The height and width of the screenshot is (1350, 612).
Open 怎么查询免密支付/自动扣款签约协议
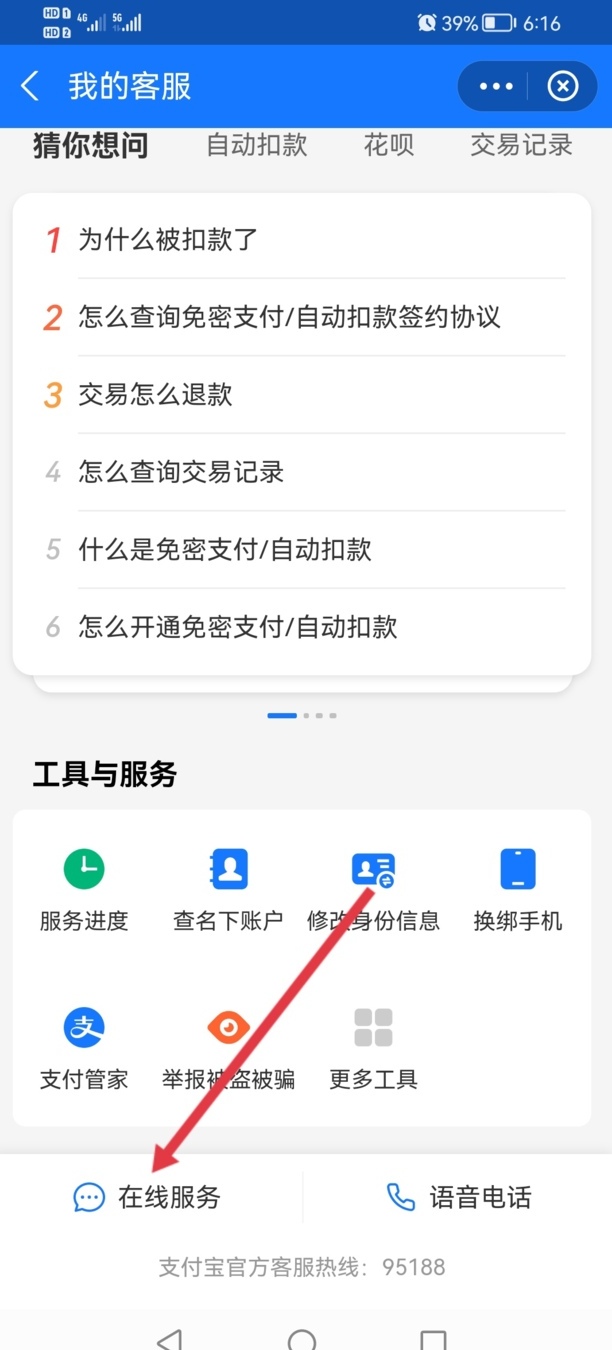[x=289, y=317]
